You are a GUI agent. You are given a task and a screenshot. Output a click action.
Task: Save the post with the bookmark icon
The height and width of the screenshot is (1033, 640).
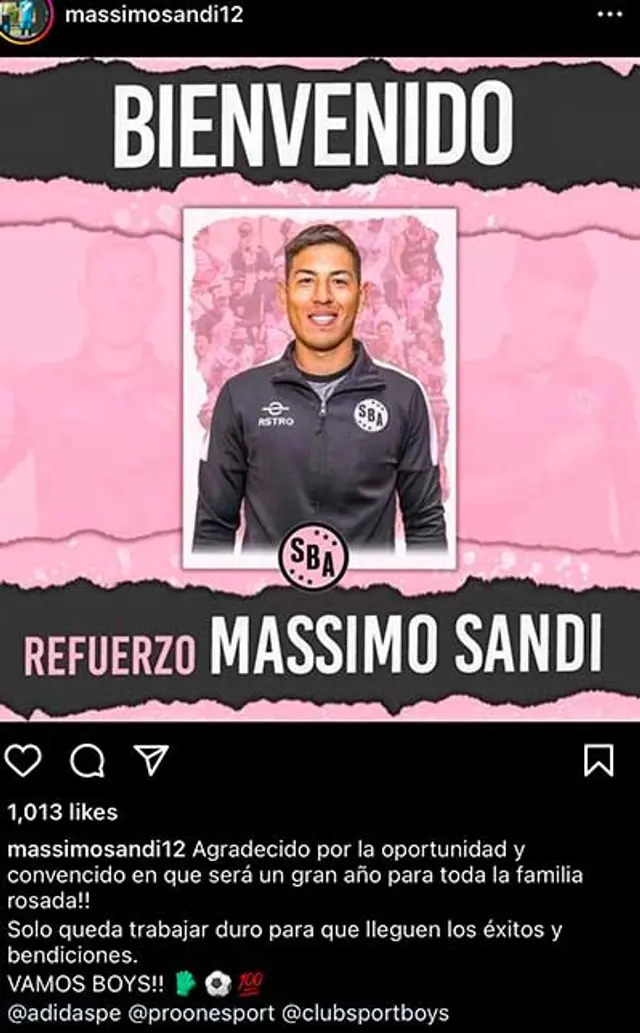pyautogui.click(x=598, y=761)
